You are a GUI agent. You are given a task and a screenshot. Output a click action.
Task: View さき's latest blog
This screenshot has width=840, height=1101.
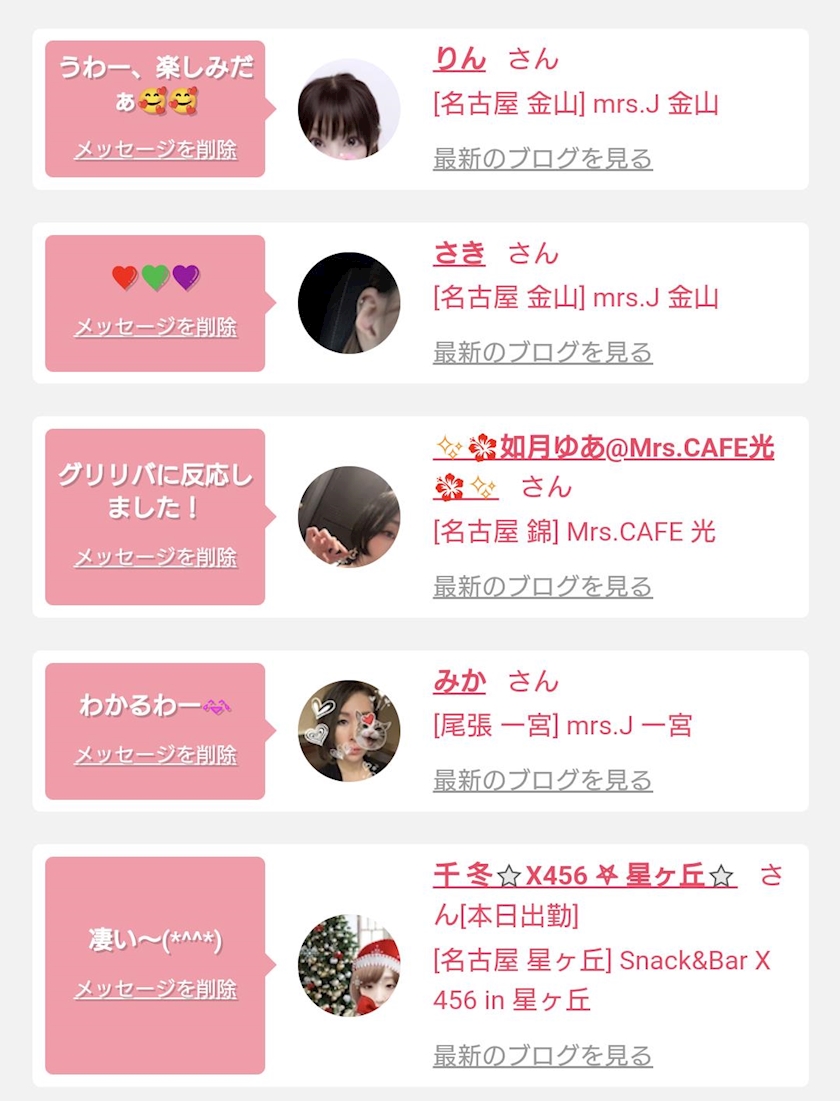pos(542,352)
